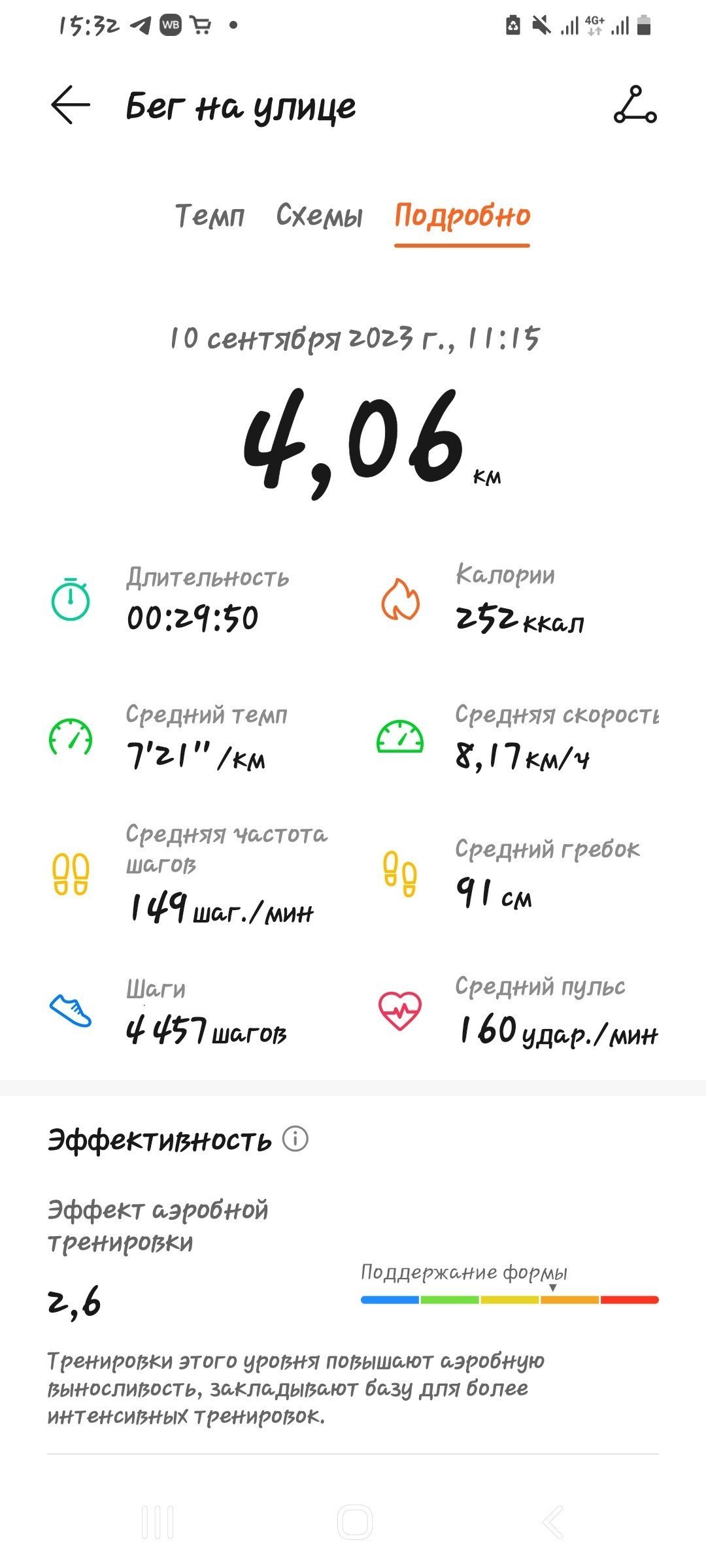The width and height of the screenshot is (706, 1568).
Task: Open recent apps from the navigation bar
Action: [158, 1522]
